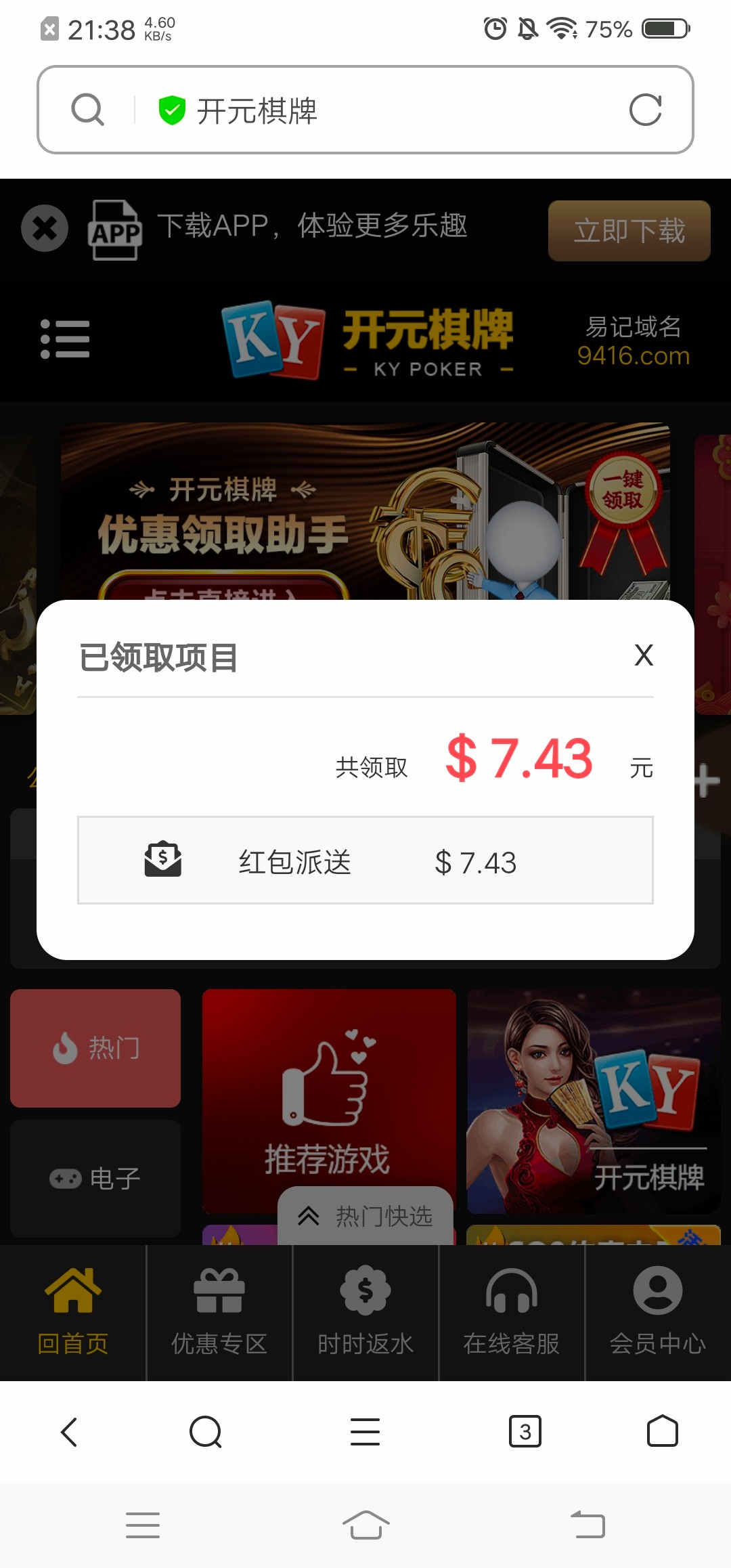
Task: Open 会员中心 tab
Action: 658,1313
